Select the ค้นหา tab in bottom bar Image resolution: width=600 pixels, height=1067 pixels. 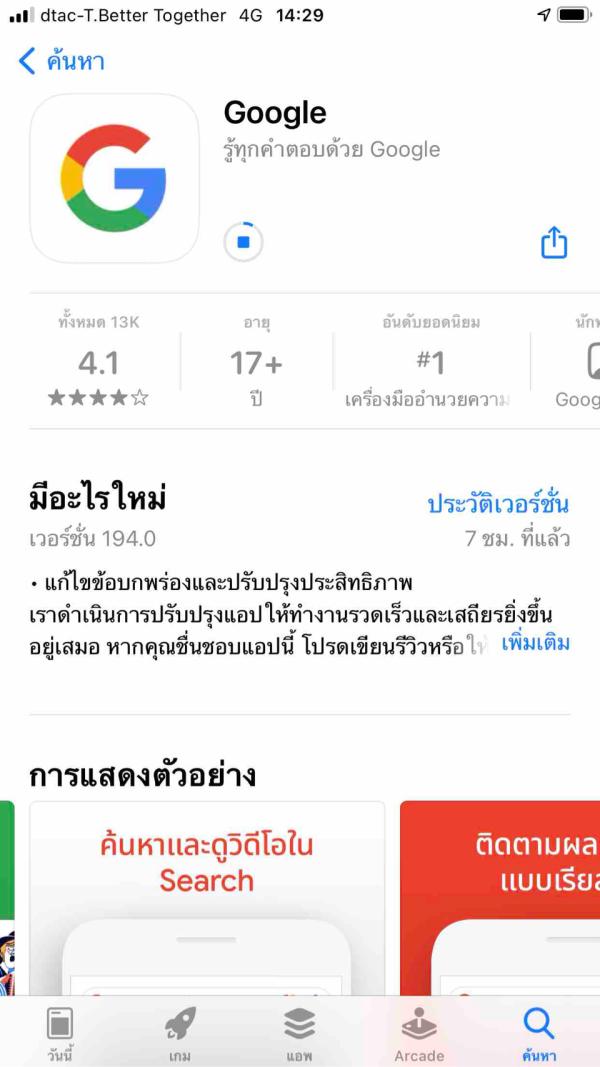pyautogui.click(x=538, y=1034)
